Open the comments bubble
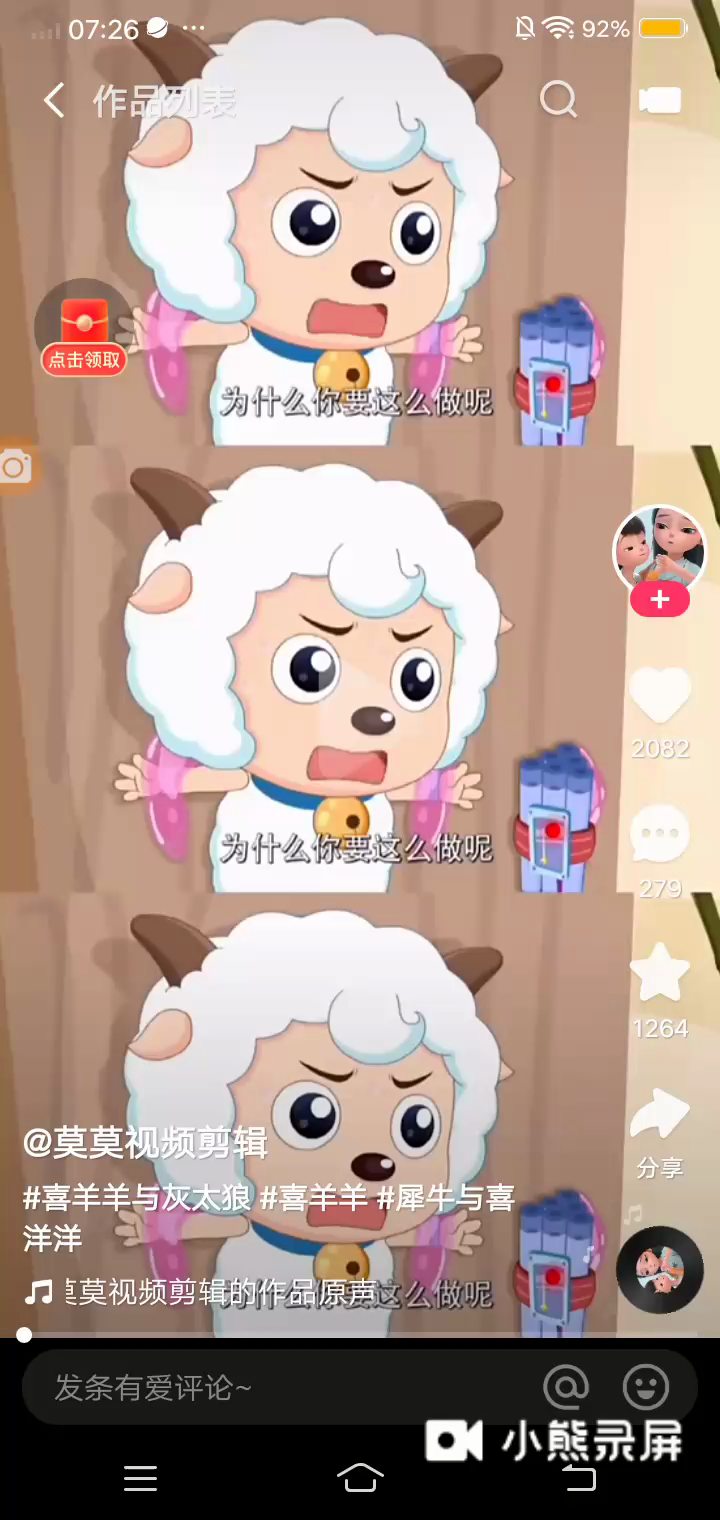Viewport: 720px width, 1520px height. [659, 837]
